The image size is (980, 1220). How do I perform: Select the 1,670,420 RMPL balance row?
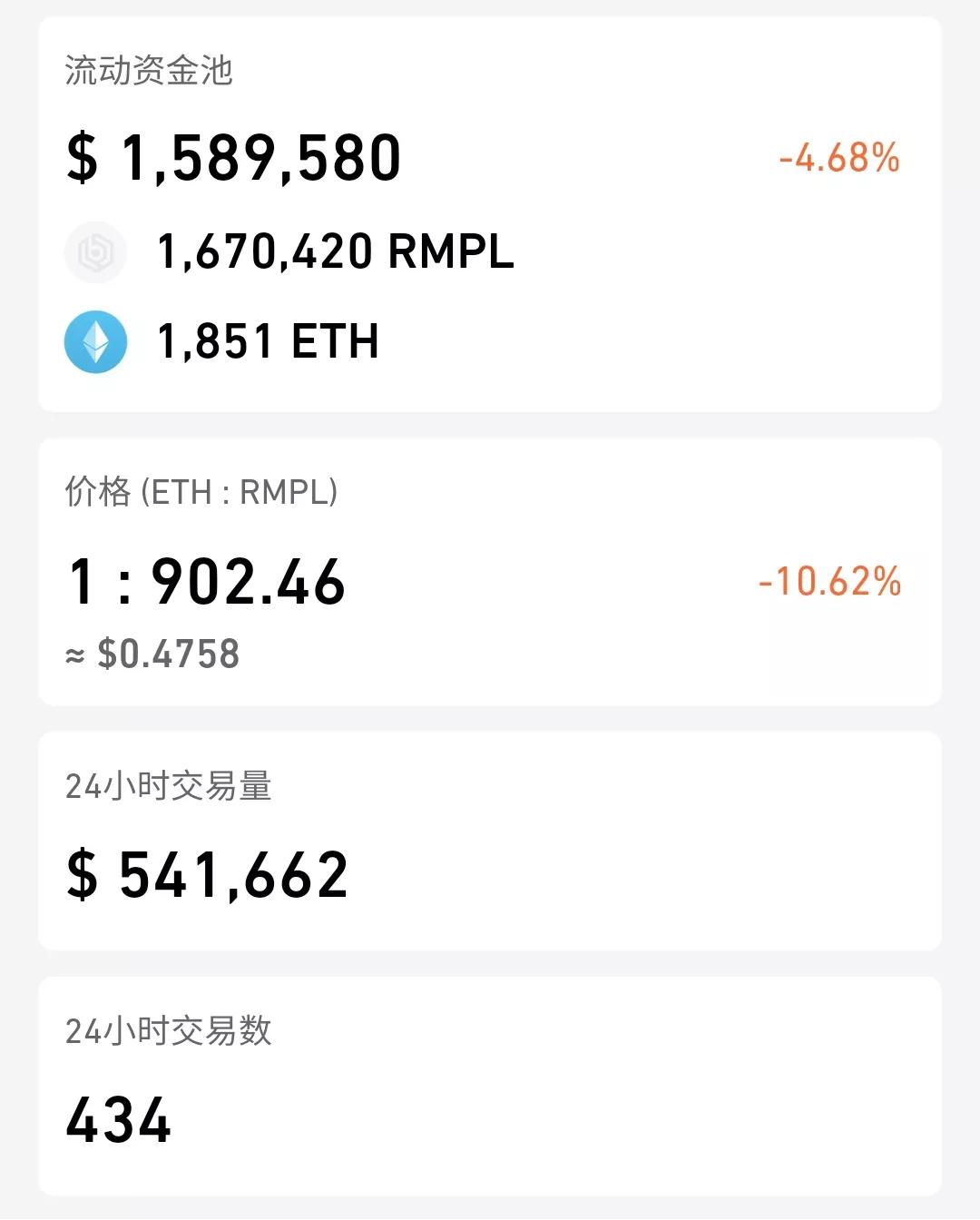tap(336, 252)
